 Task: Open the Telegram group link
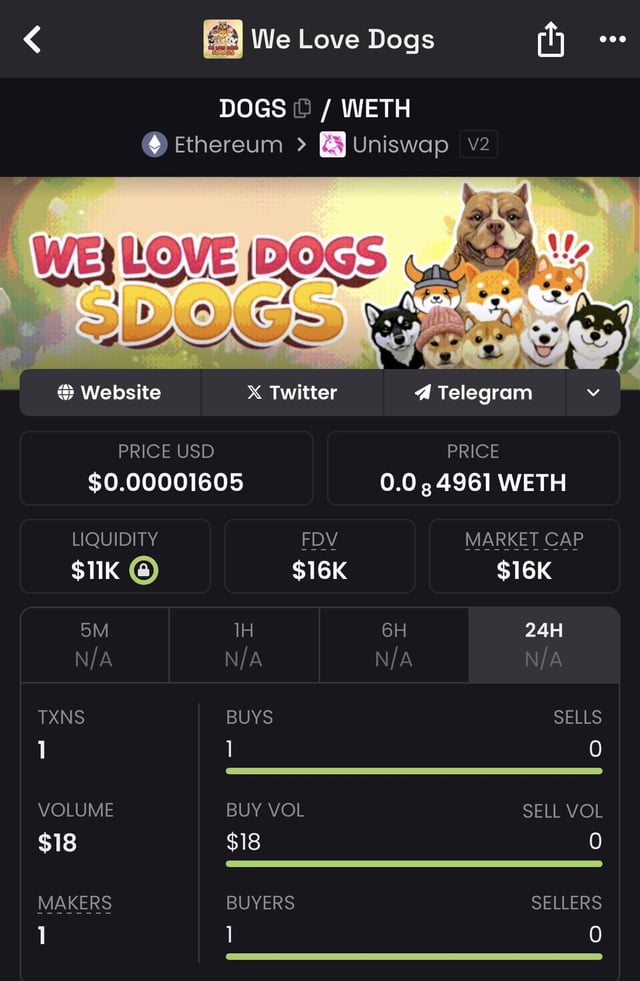(x=474, y=393)
